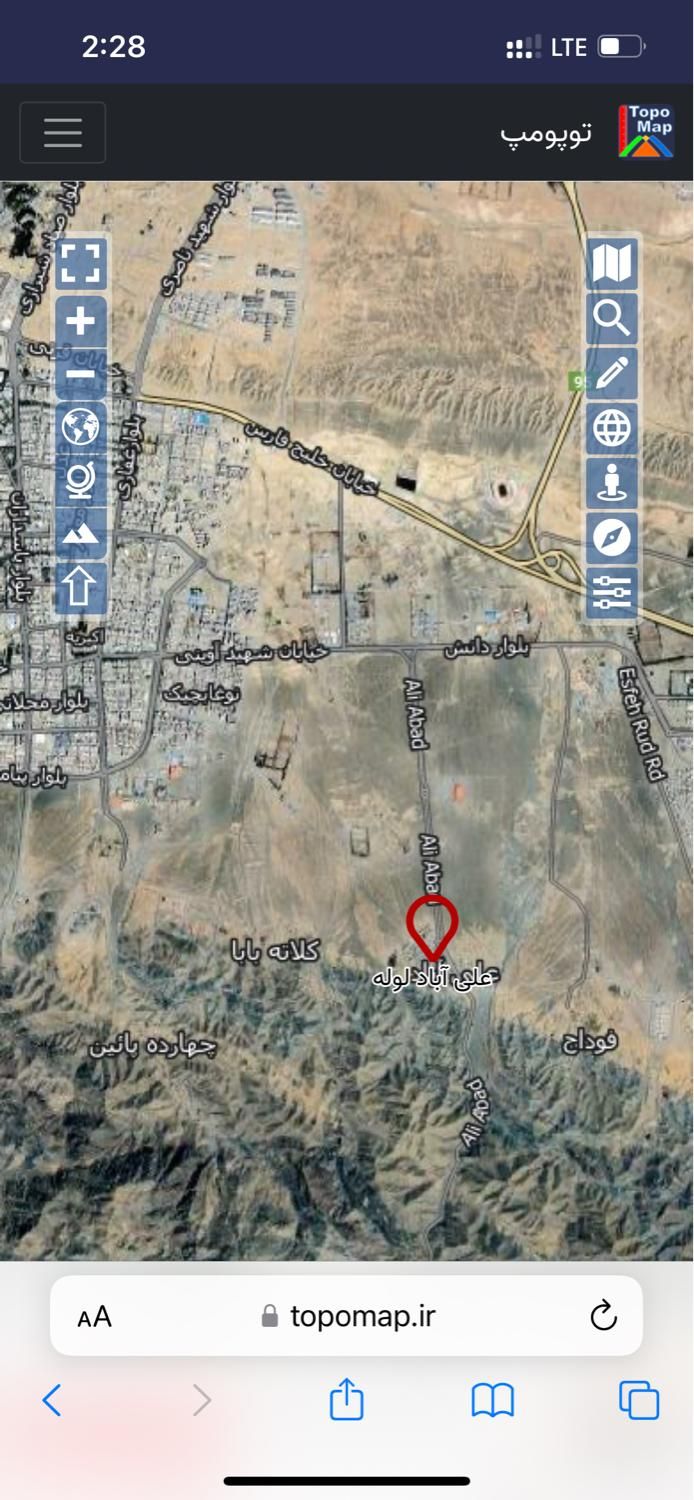The image size is (694, 1500).
Task: Open the map layers icon
Action: click(x=612, y=264)
